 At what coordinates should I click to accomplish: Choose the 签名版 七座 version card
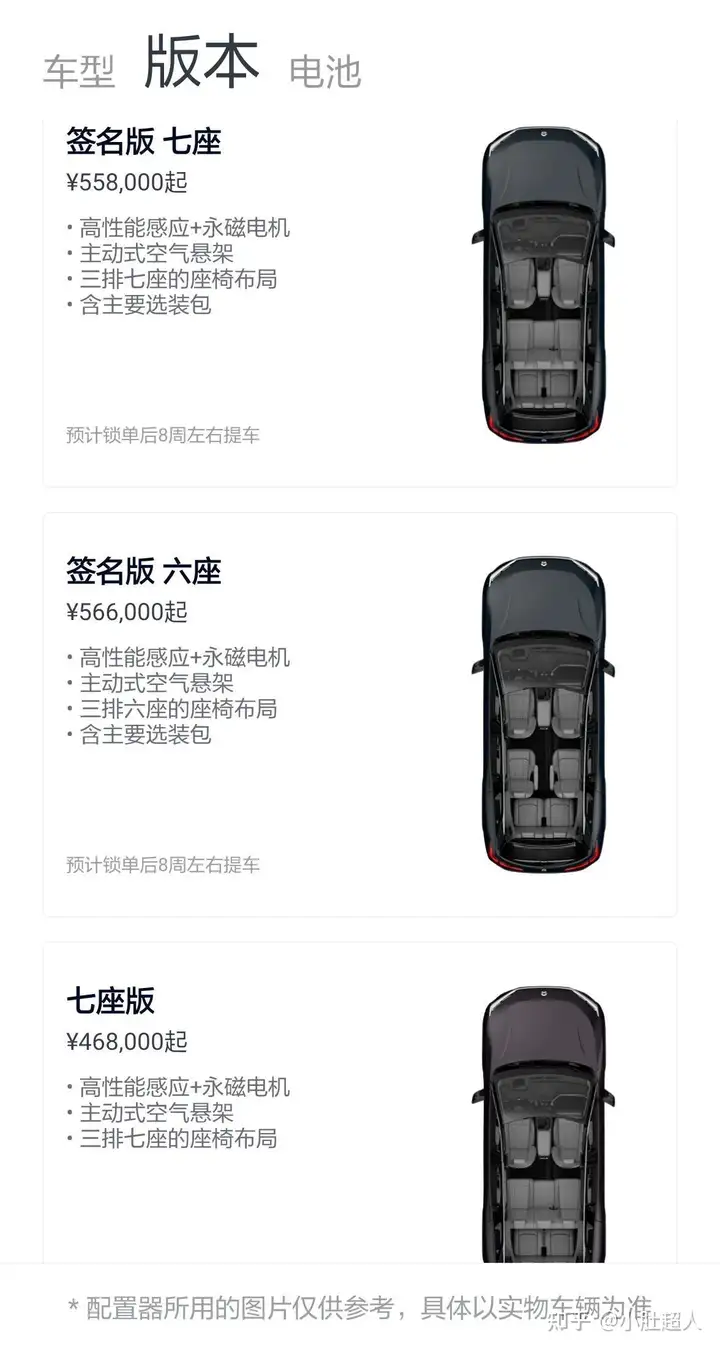tap(360, 302)
